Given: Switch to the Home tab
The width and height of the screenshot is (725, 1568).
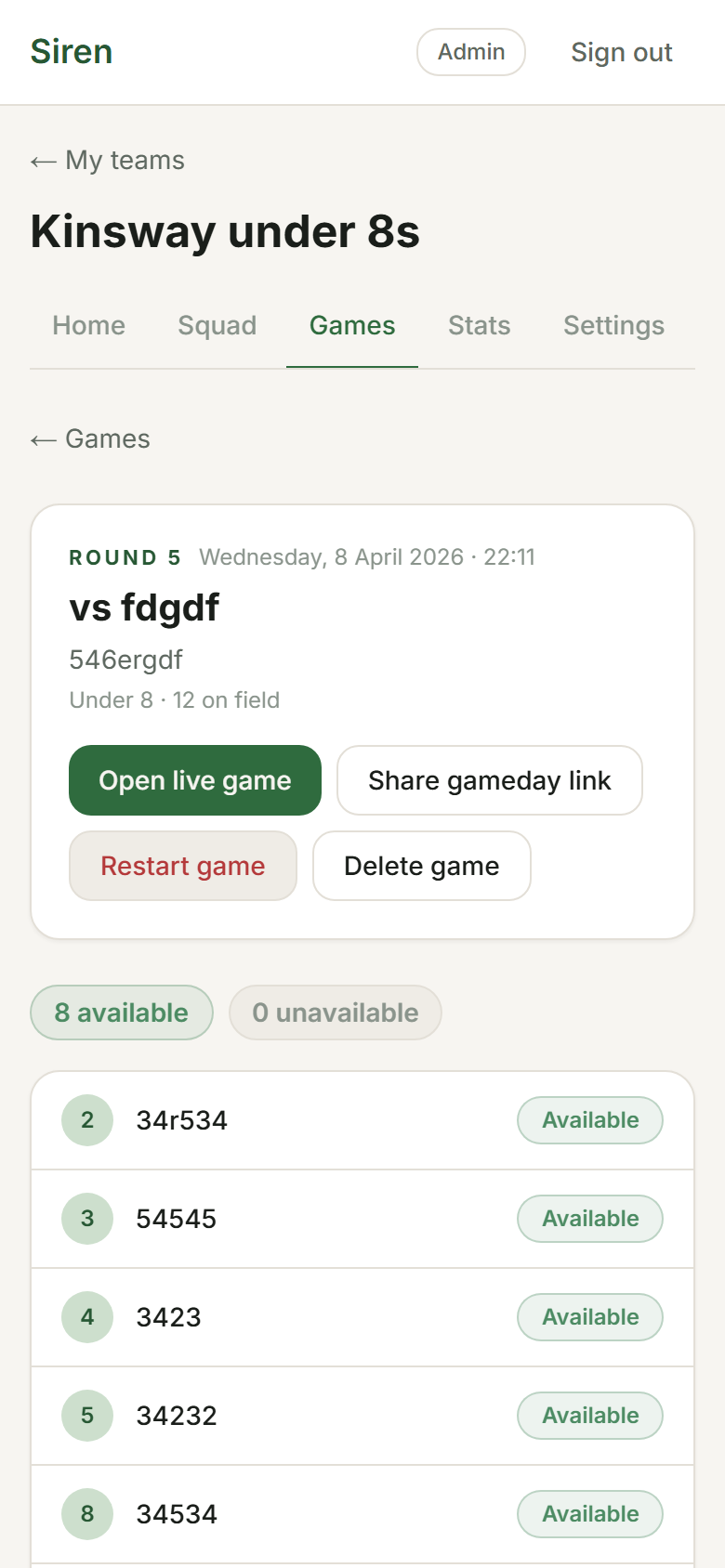Looking at the screenshot, I should [x=88, y=326].
